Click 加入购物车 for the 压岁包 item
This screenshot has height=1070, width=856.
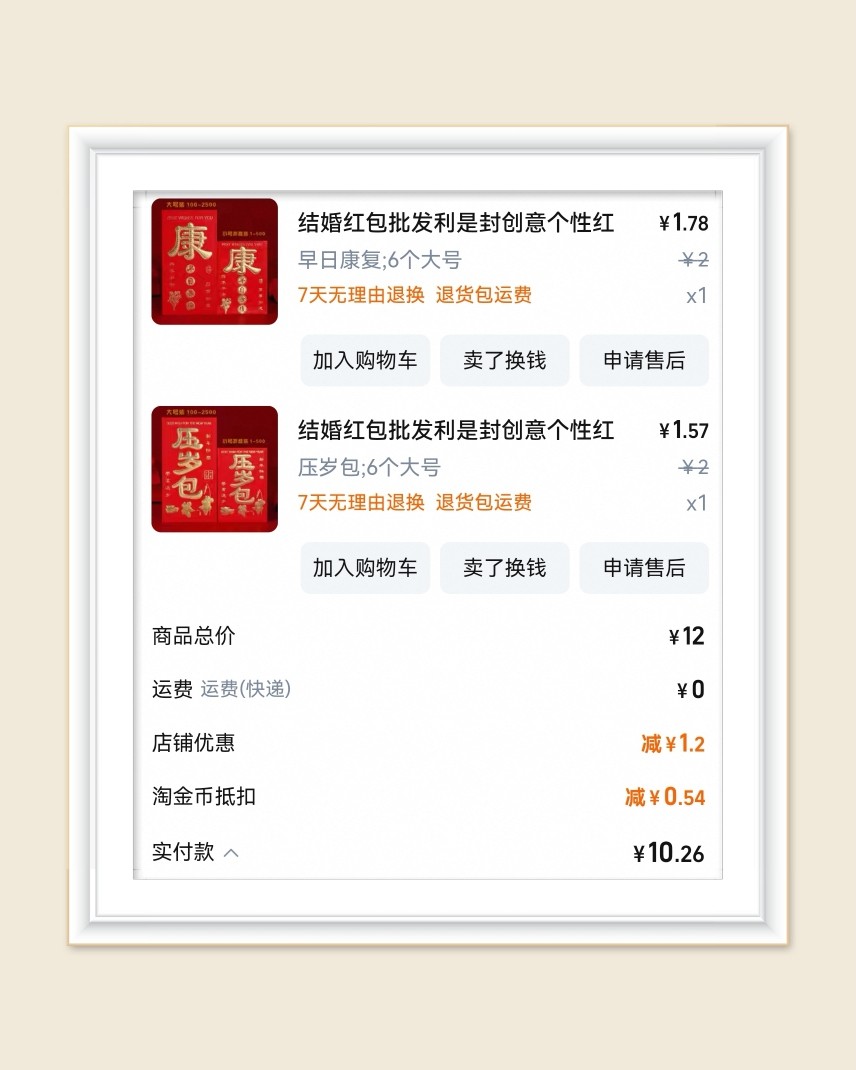point(365,567)
